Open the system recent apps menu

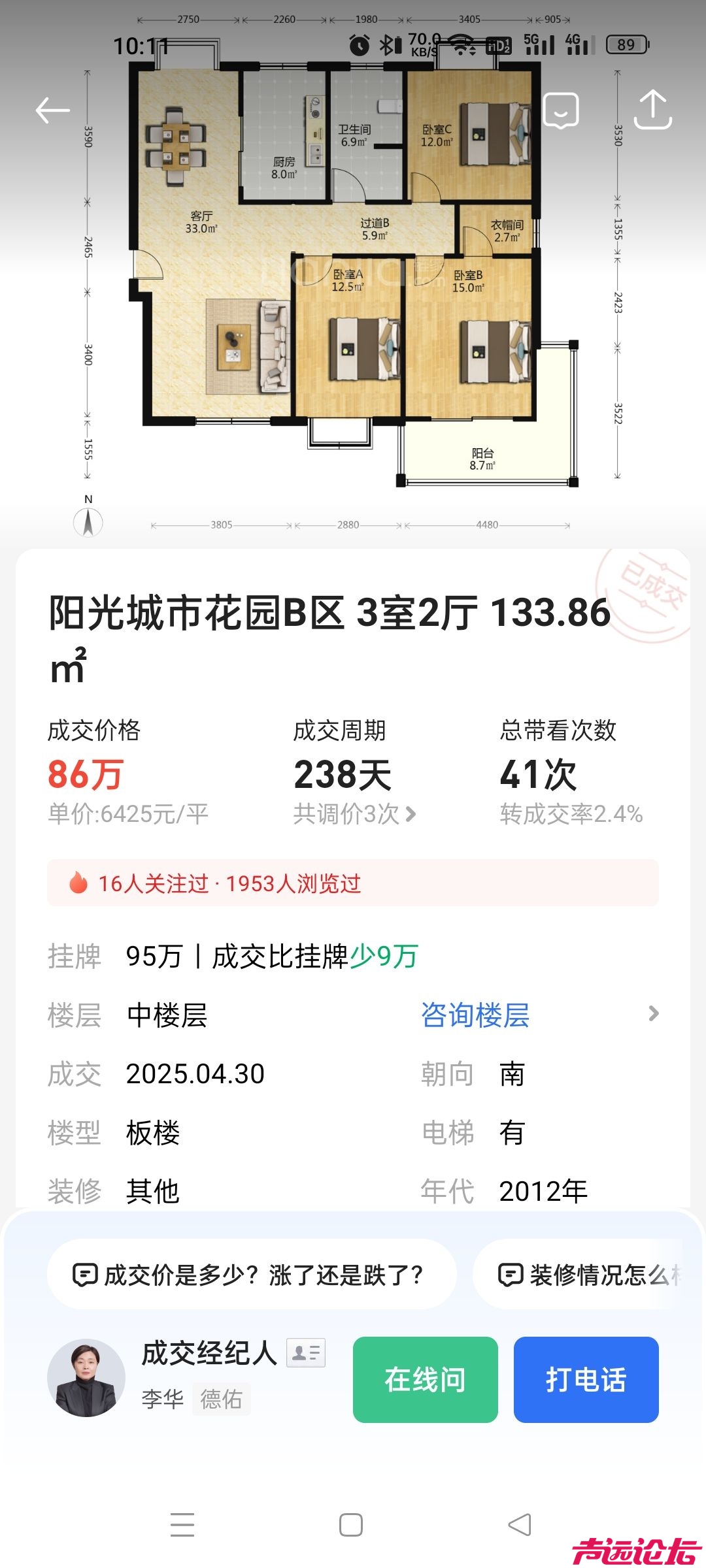(x=182, y=1524)
